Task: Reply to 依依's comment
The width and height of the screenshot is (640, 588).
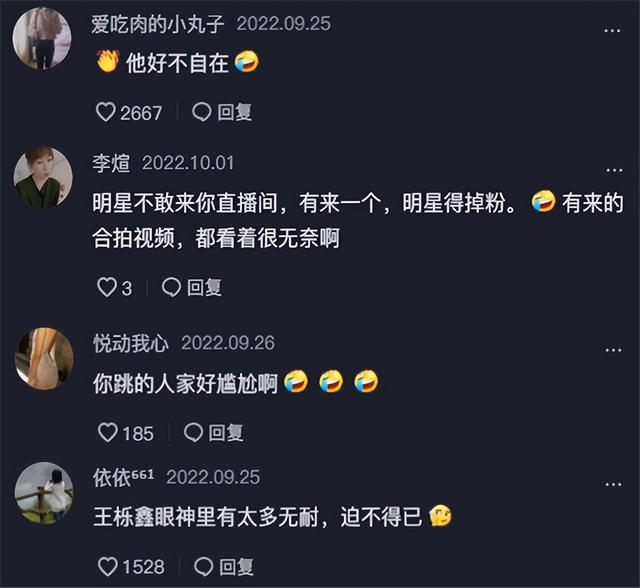Action: point(224,567)
